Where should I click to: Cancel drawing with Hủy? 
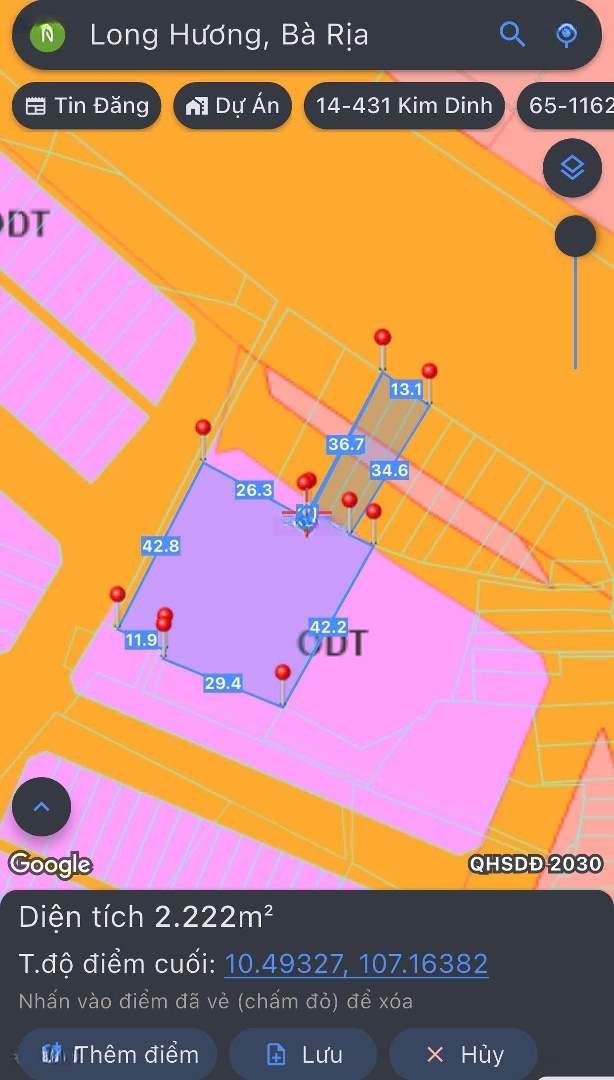464,1054
